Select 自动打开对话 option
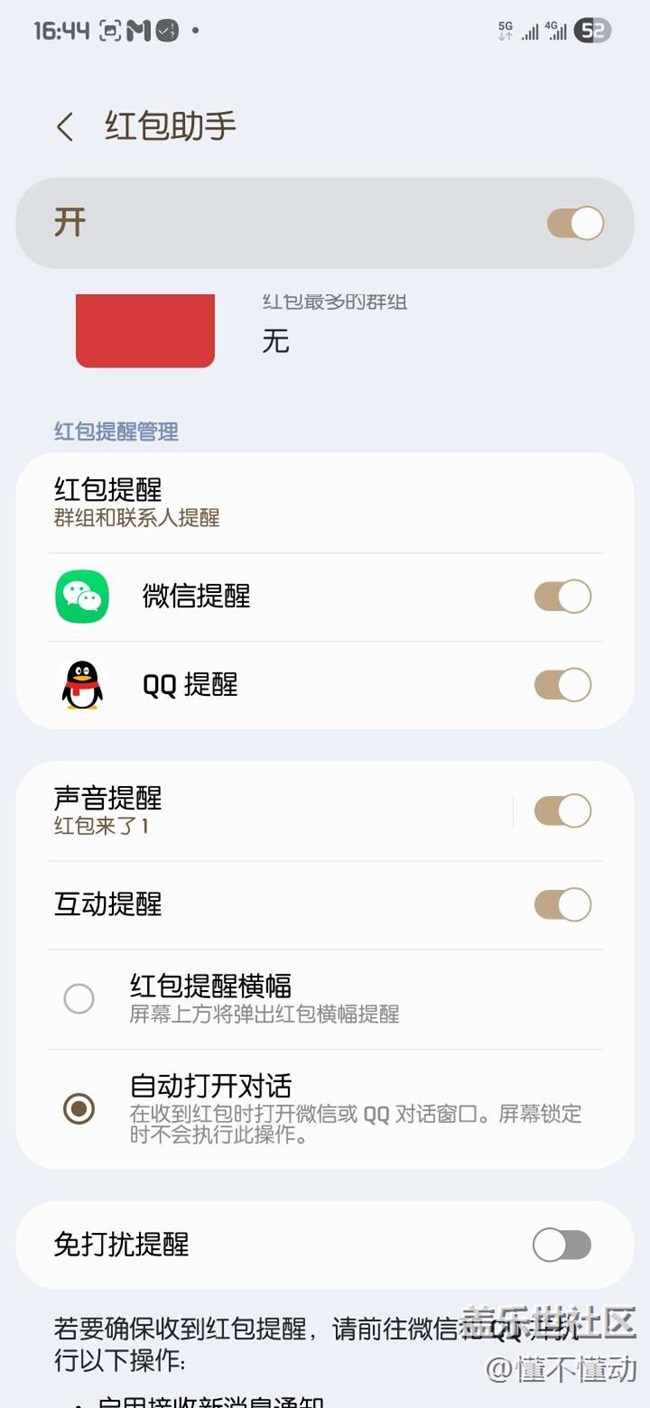The image size is (650, 1408). (x=79, y=1108)
